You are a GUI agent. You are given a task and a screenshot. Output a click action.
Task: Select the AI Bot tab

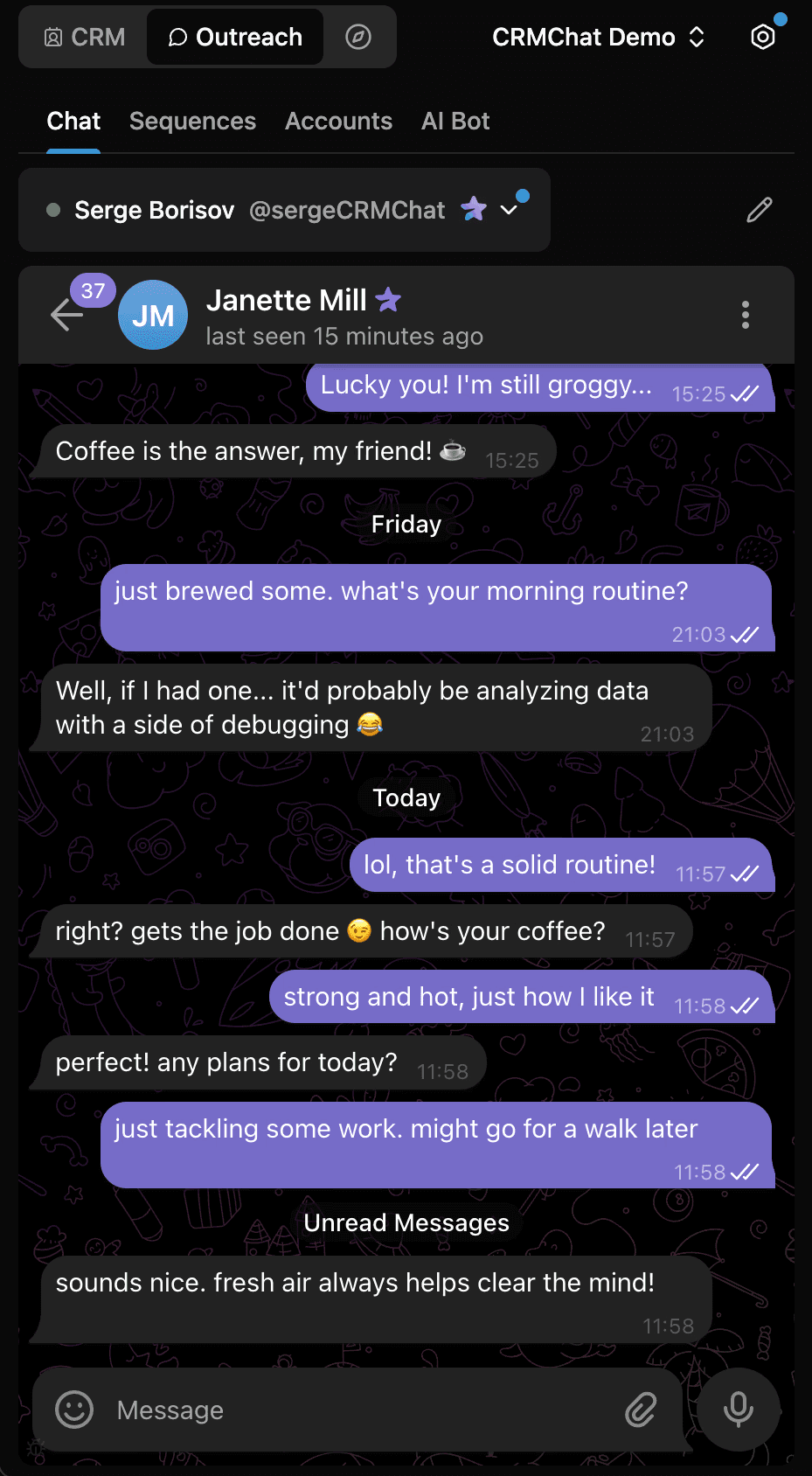click(x=455, y=121)
